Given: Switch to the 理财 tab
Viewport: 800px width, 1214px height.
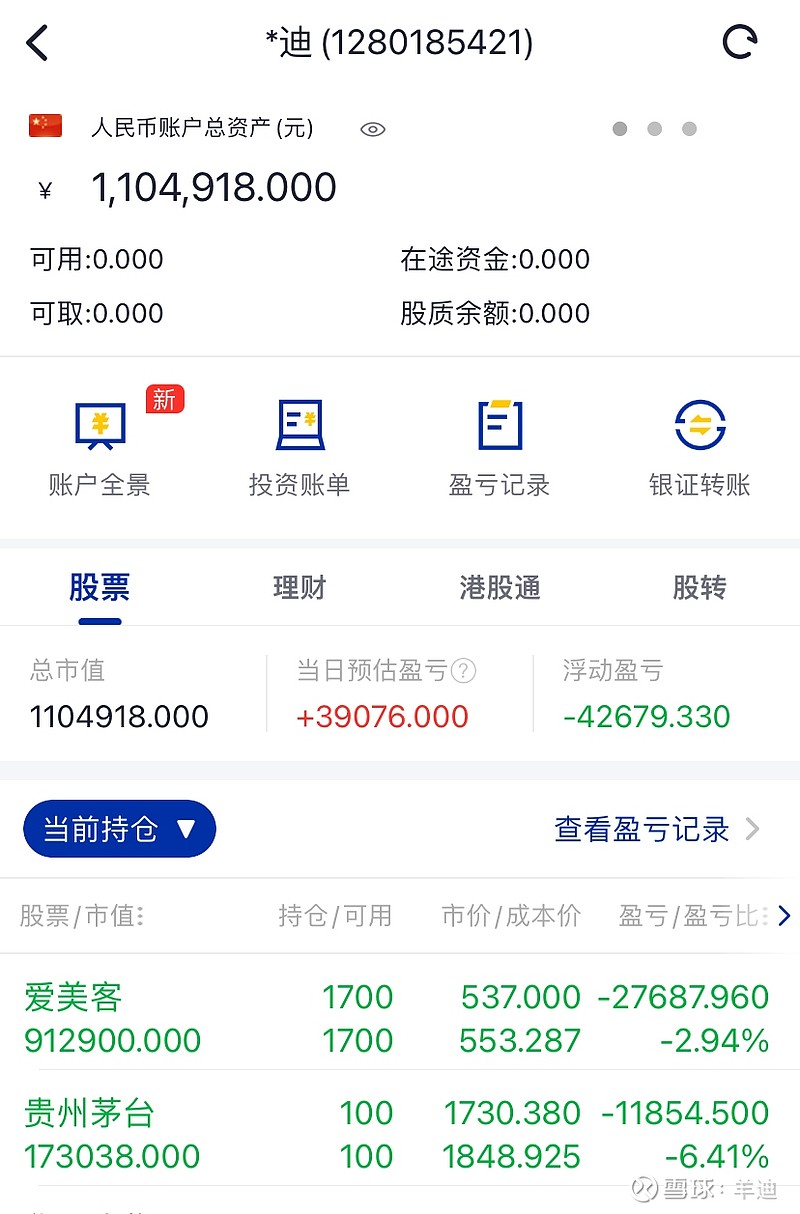Looking at the screenshot, I should [x=299, y=588].
